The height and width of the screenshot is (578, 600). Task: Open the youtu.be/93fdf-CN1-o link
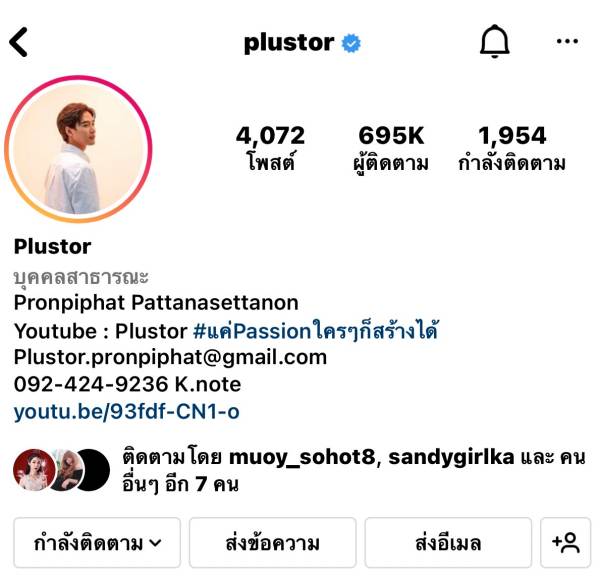[126, 411]
